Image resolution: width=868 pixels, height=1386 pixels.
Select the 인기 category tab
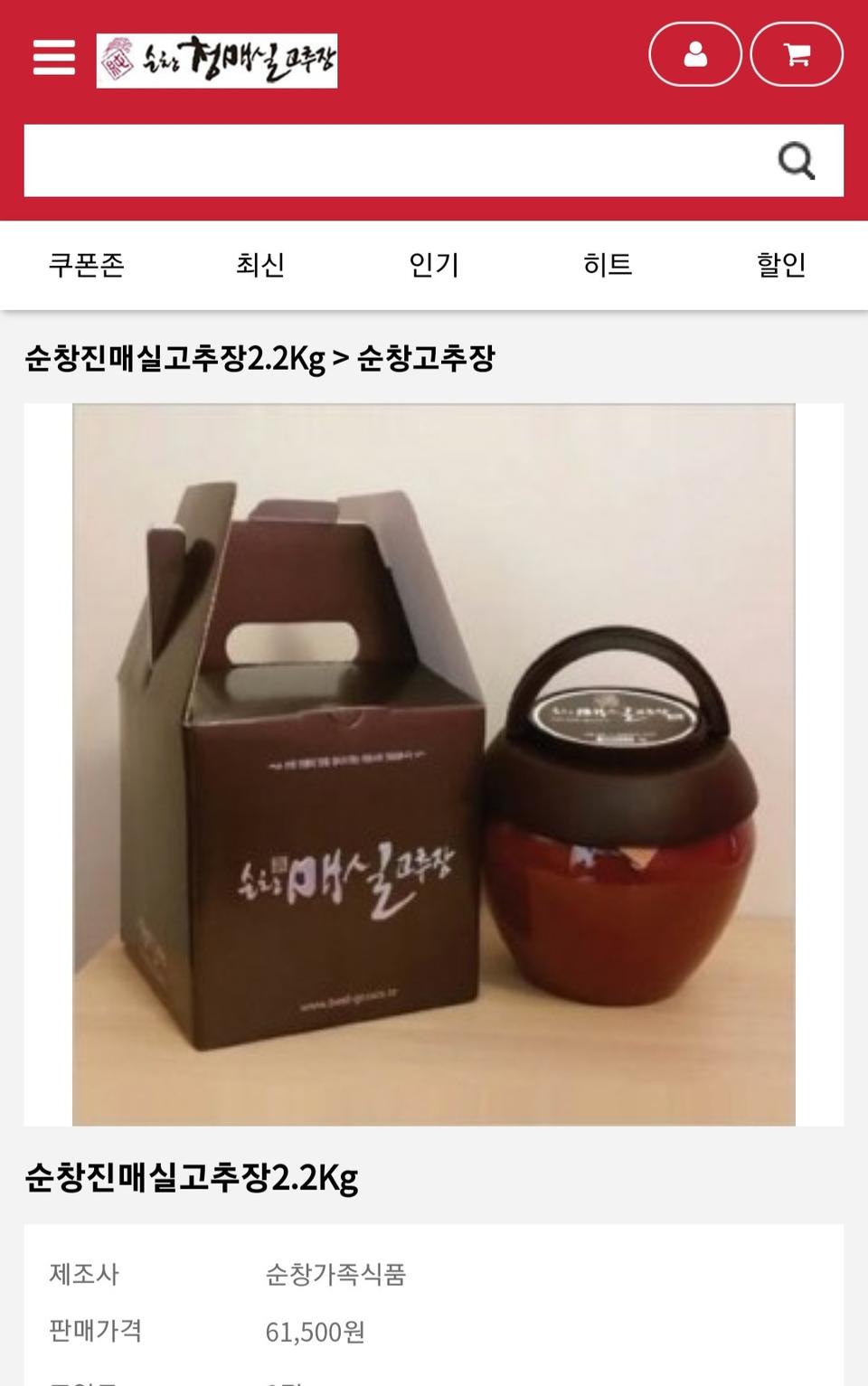click(434, 266)
